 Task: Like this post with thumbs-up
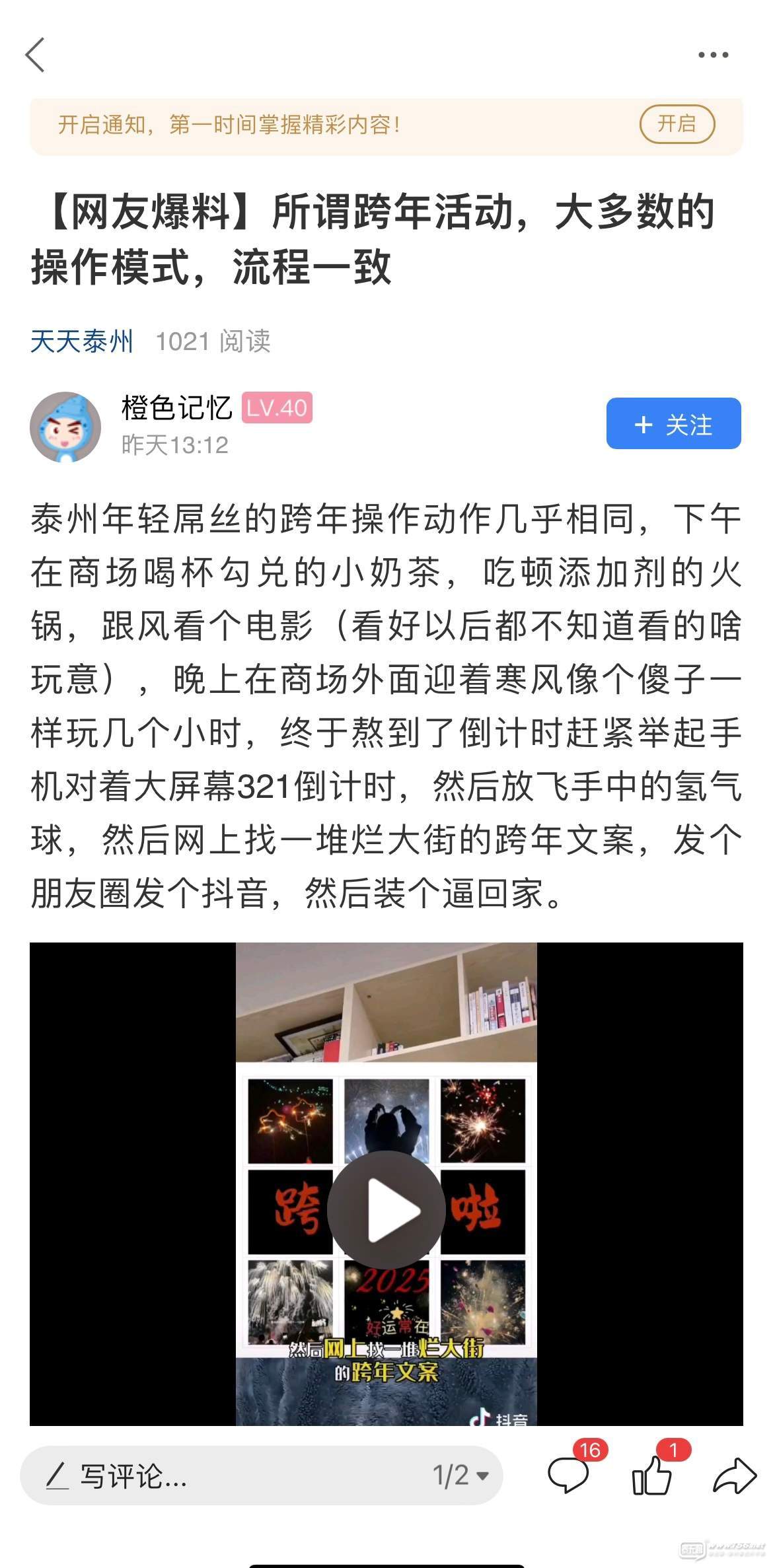652,1474
